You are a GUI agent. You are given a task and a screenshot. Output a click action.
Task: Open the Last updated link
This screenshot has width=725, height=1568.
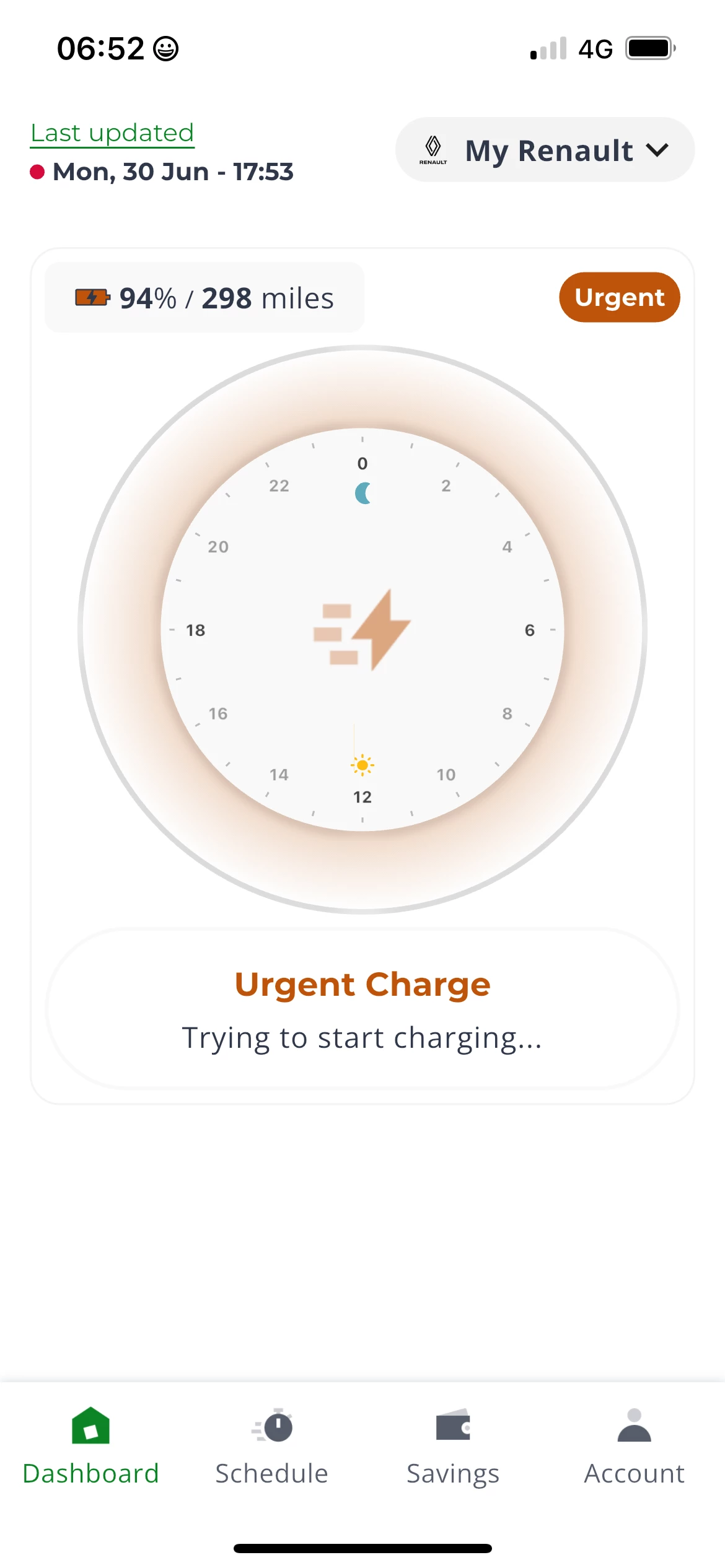tap(112, 133)
